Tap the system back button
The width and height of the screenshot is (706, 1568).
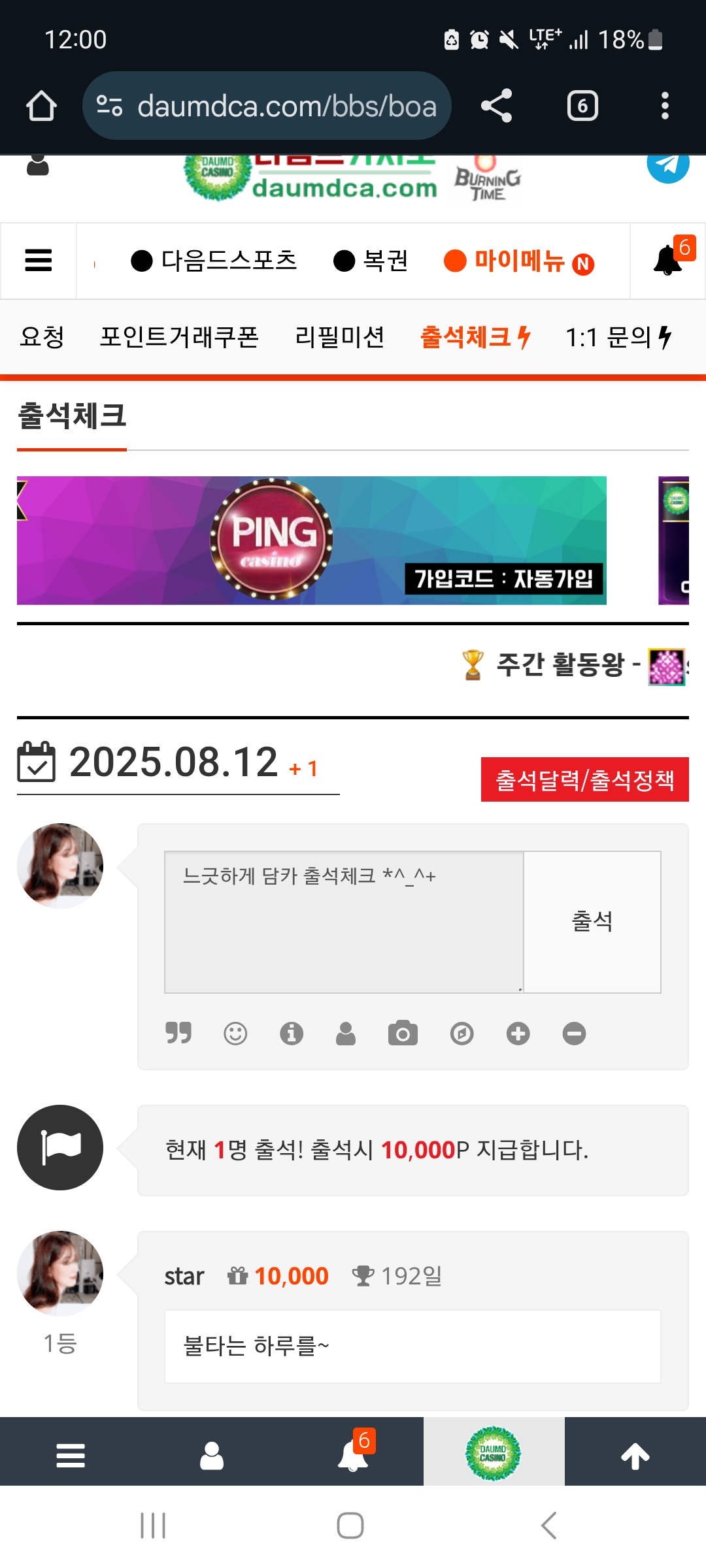coord(549,1526)
